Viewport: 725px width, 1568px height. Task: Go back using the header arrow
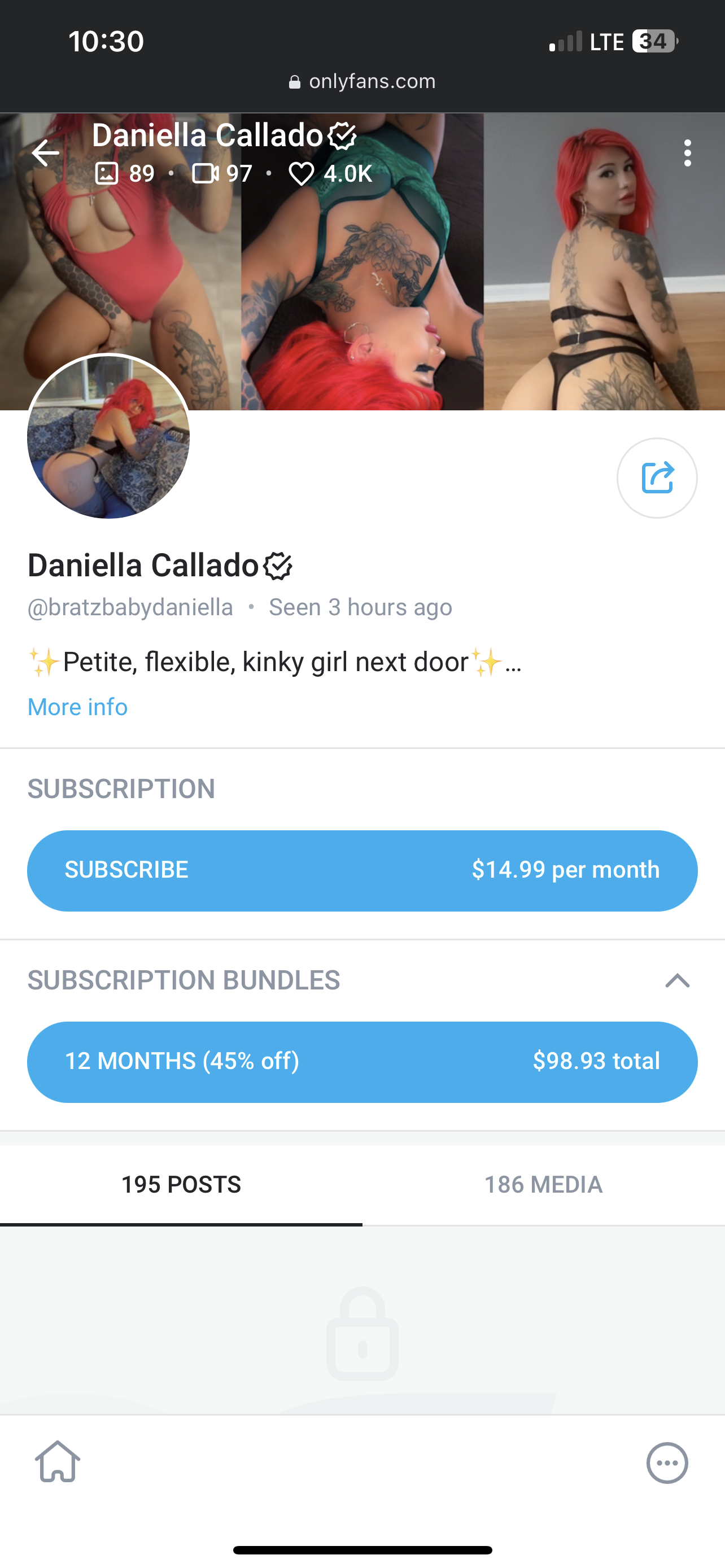46,153
